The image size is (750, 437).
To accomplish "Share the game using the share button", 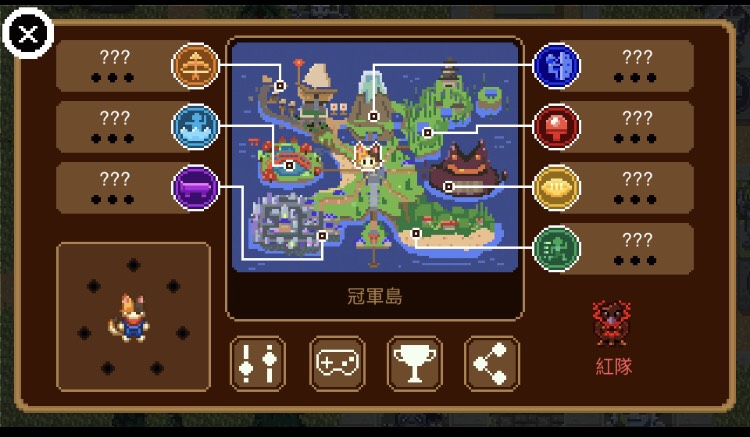I will pos(492,363).
